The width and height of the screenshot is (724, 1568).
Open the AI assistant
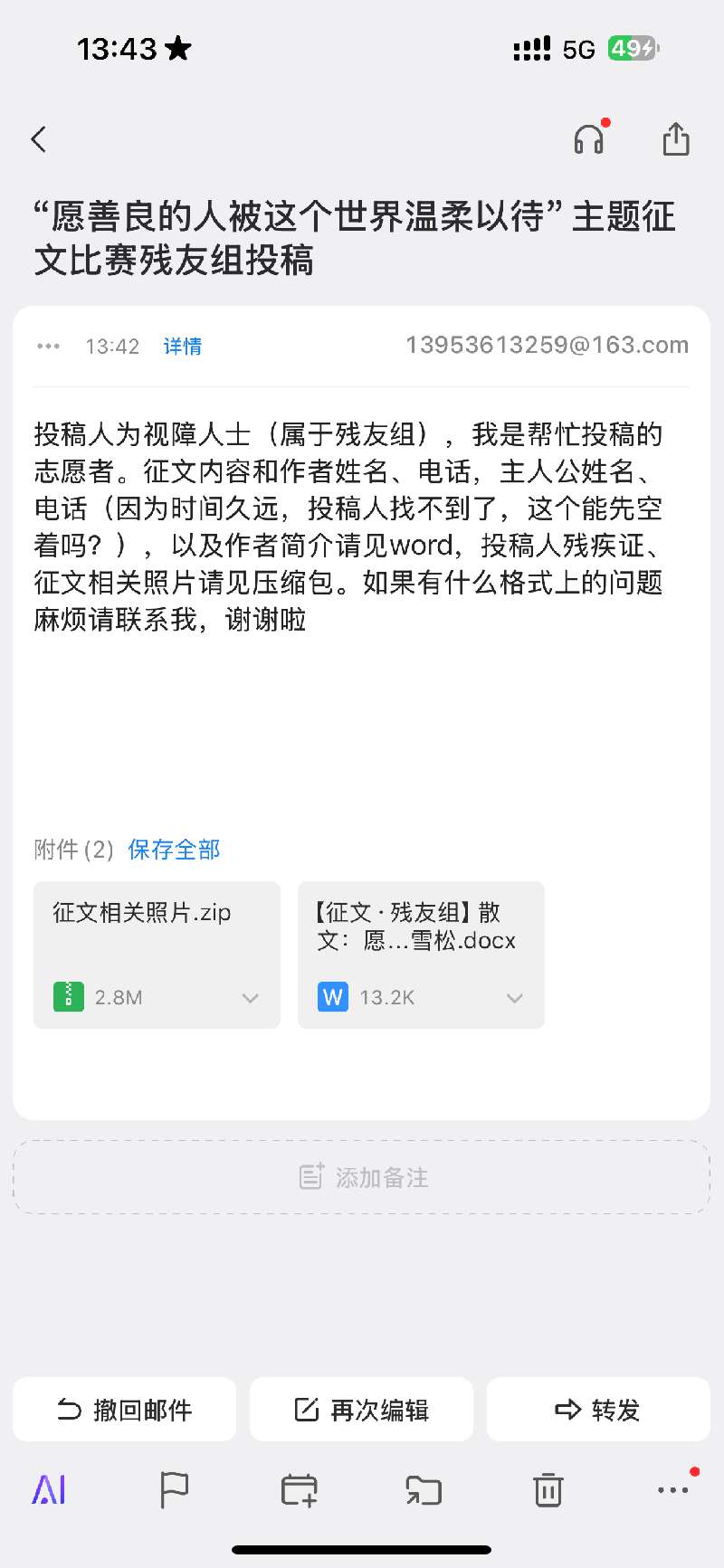tap(49, 1489)
